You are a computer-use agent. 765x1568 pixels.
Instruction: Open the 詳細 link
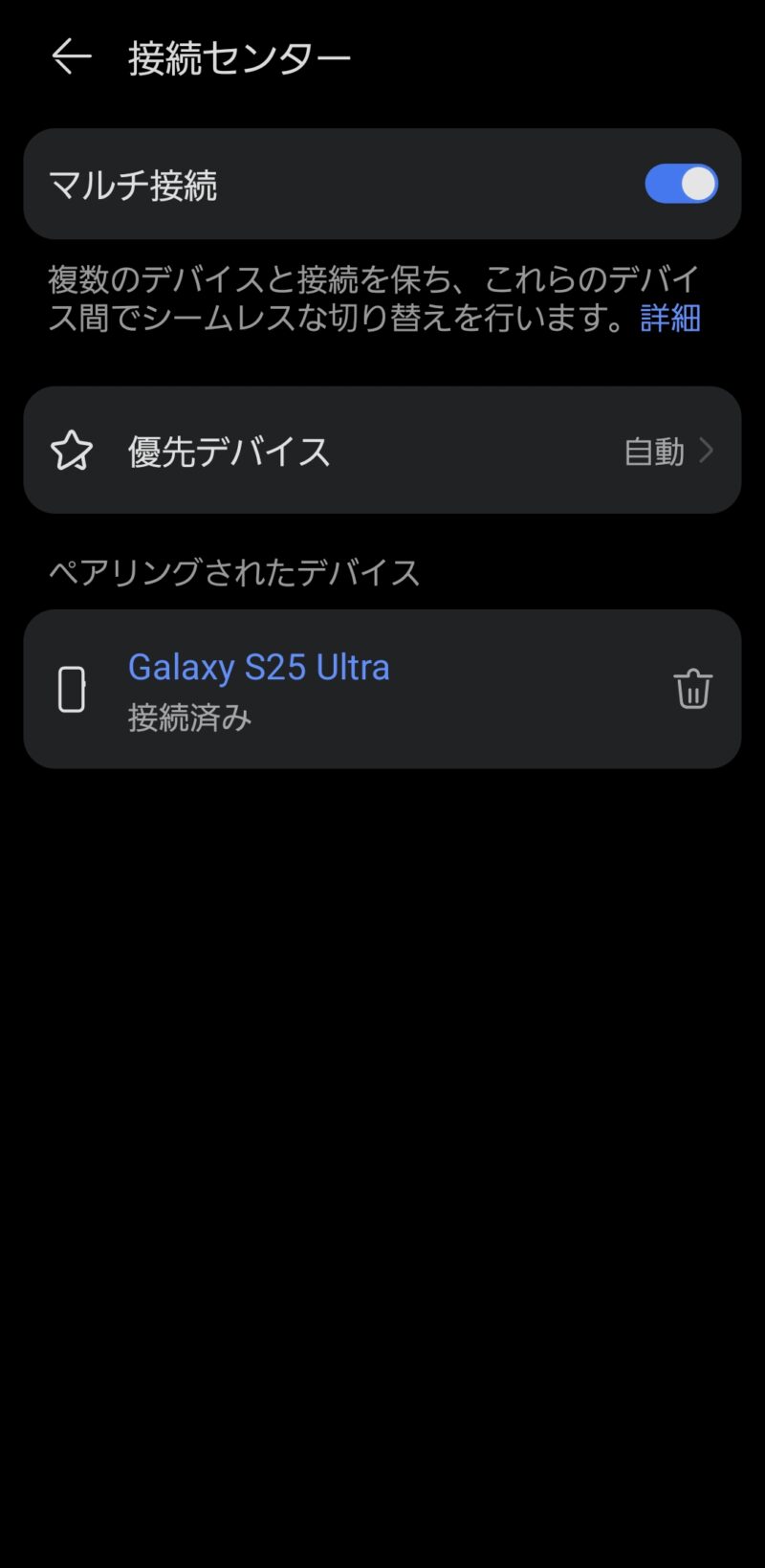click(x=670, y=318)
